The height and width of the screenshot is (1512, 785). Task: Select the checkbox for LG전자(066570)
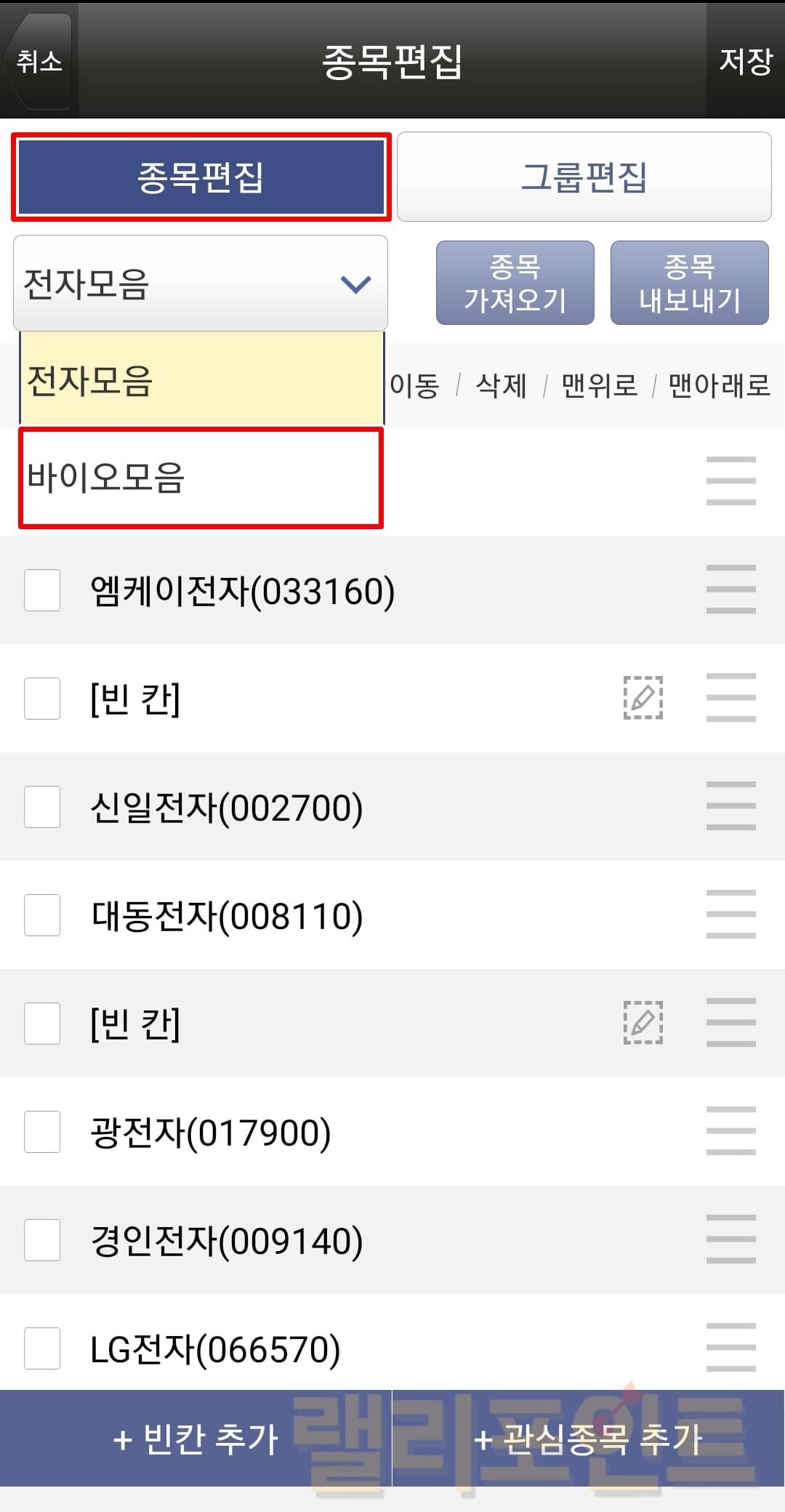point(42,1348)
